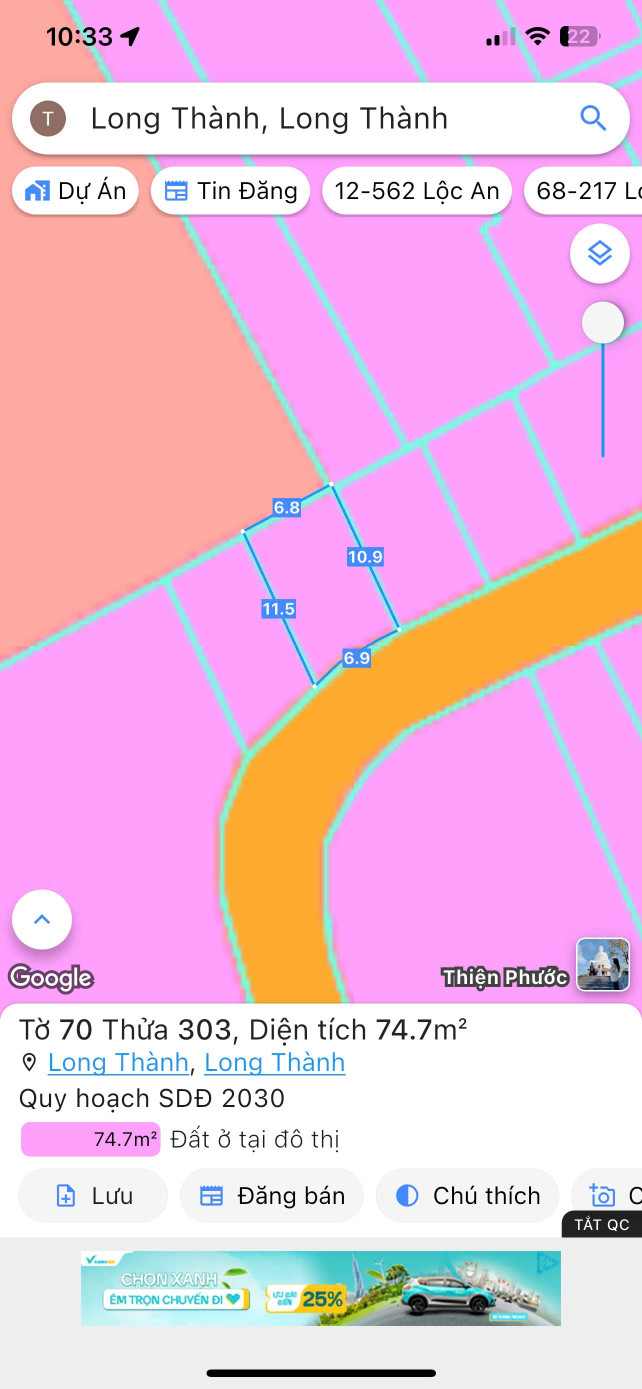Save the plot with Lưu

(93, 1196)
